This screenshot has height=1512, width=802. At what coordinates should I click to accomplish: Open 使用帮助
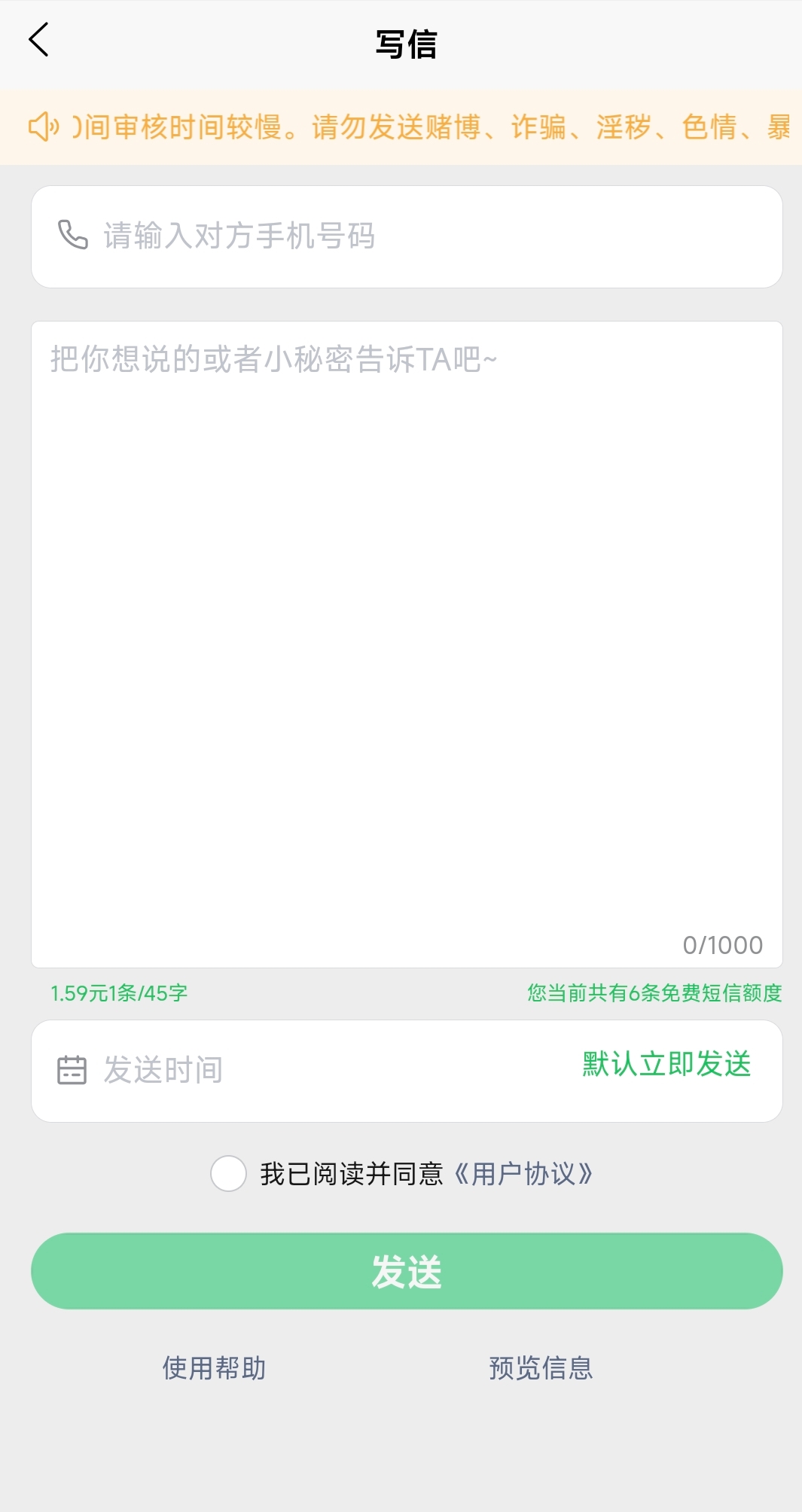tap(215, 1367)
